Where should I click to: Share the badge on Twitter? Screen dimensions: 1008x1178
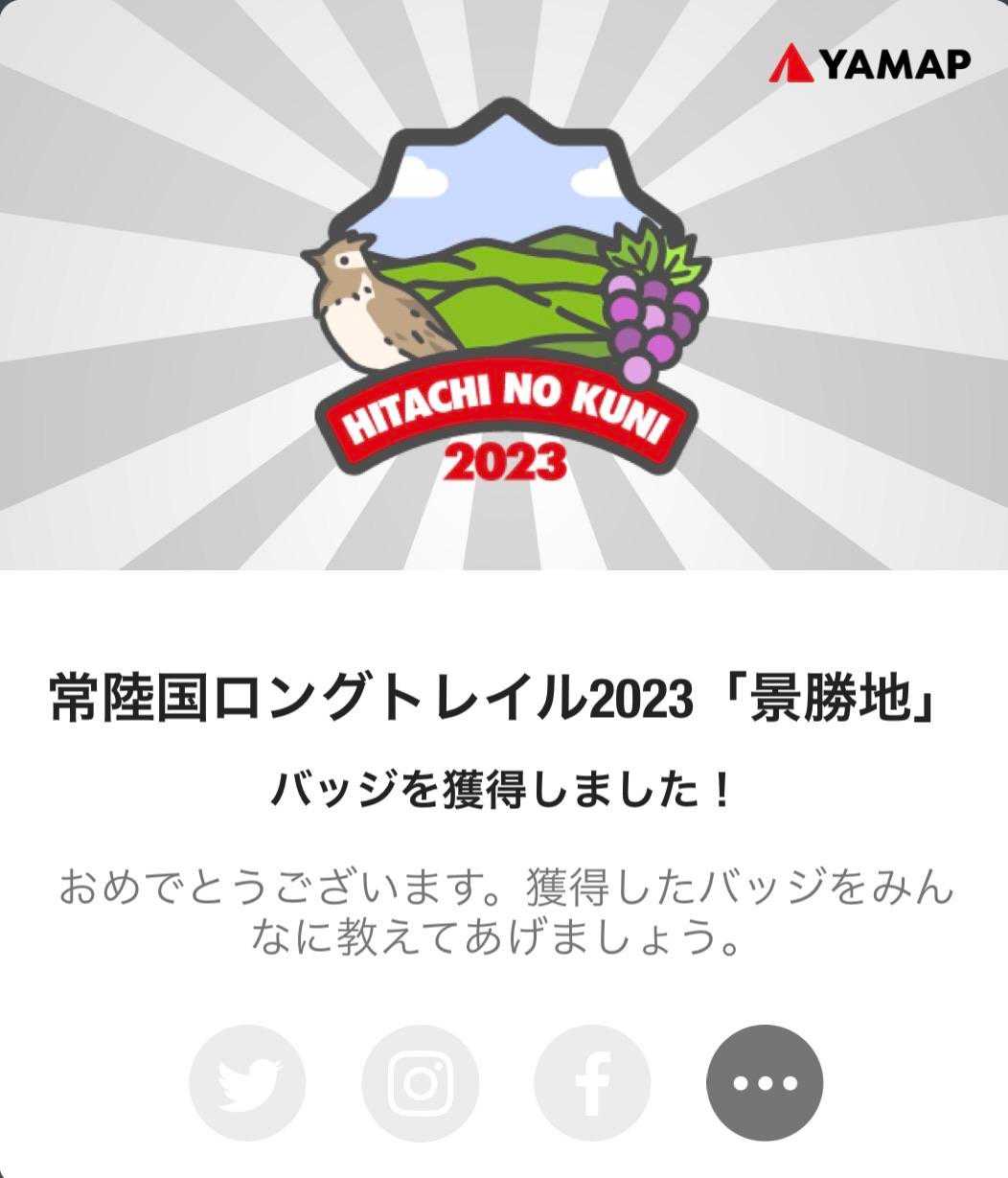click(x=247, y=1082)
